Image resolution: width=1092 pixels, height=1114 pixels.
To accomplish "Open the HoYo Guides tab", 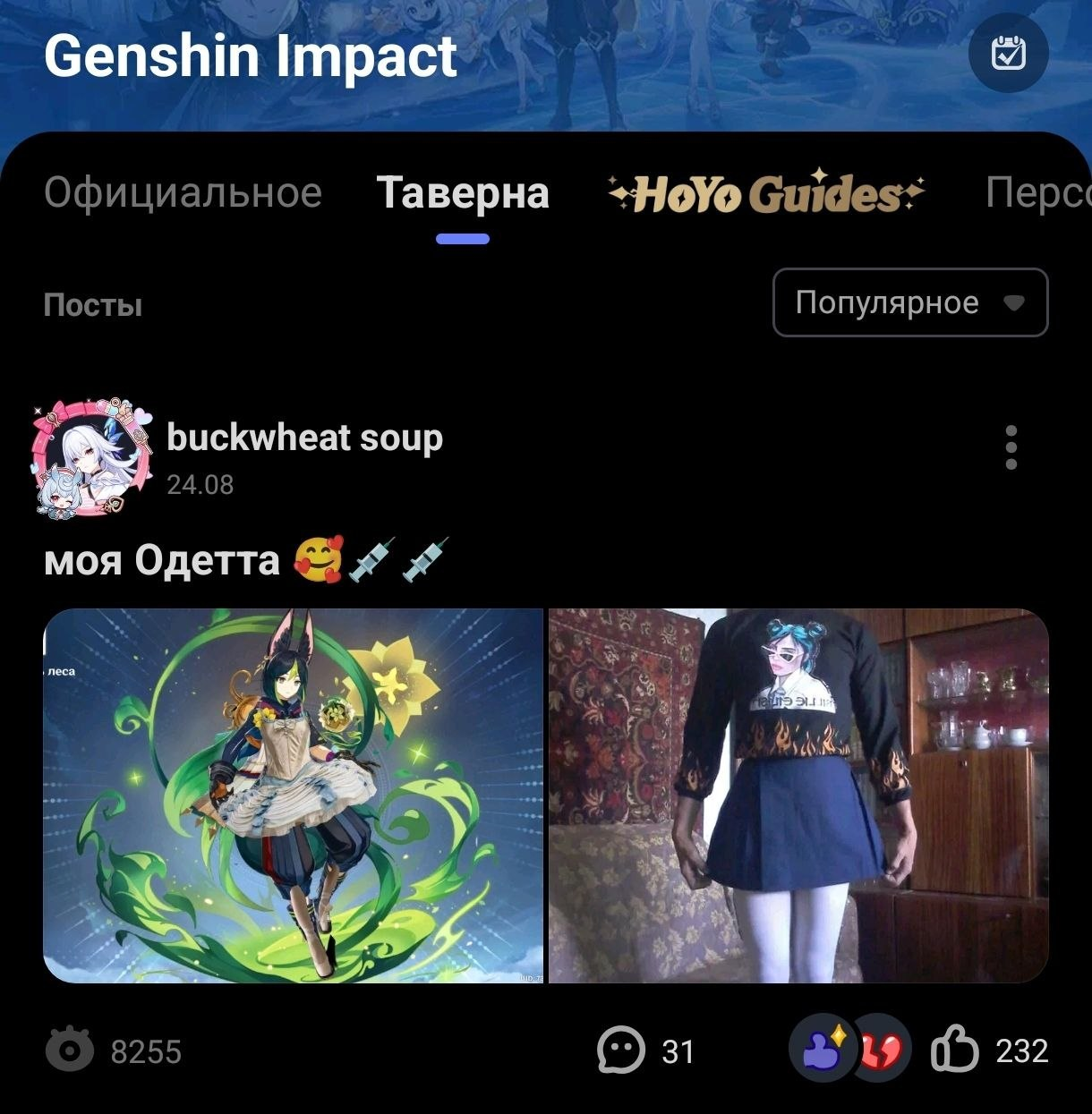I will click(766, 193).
